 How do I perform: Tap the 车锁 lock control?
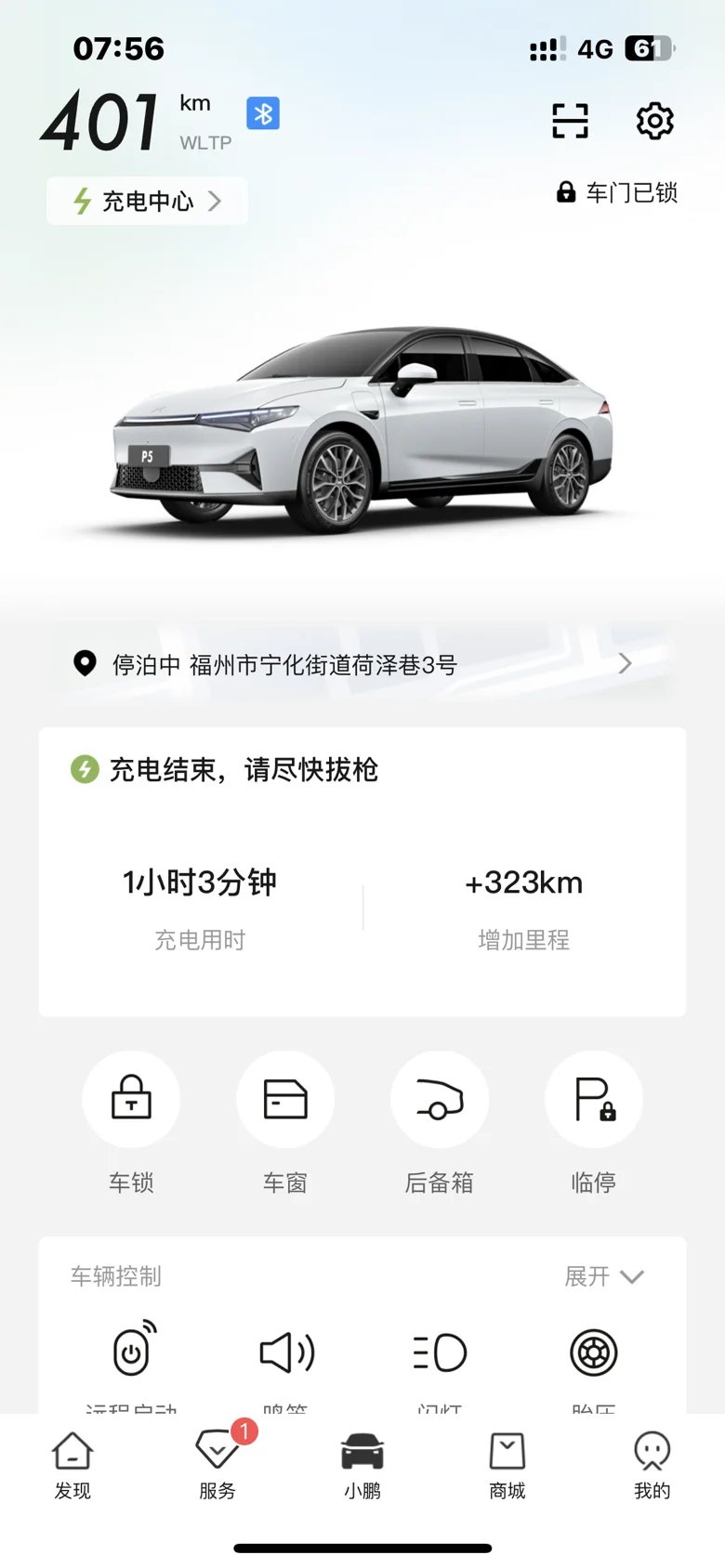coord(131,1100)
